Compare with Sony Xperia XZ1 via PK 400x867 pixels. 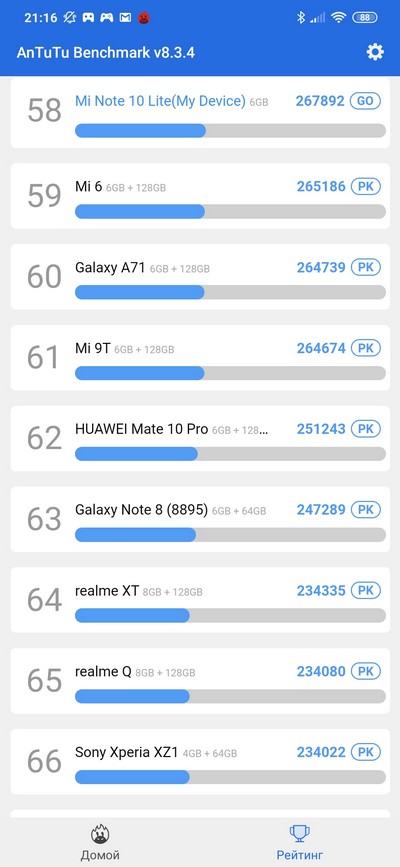pos(366,752)
